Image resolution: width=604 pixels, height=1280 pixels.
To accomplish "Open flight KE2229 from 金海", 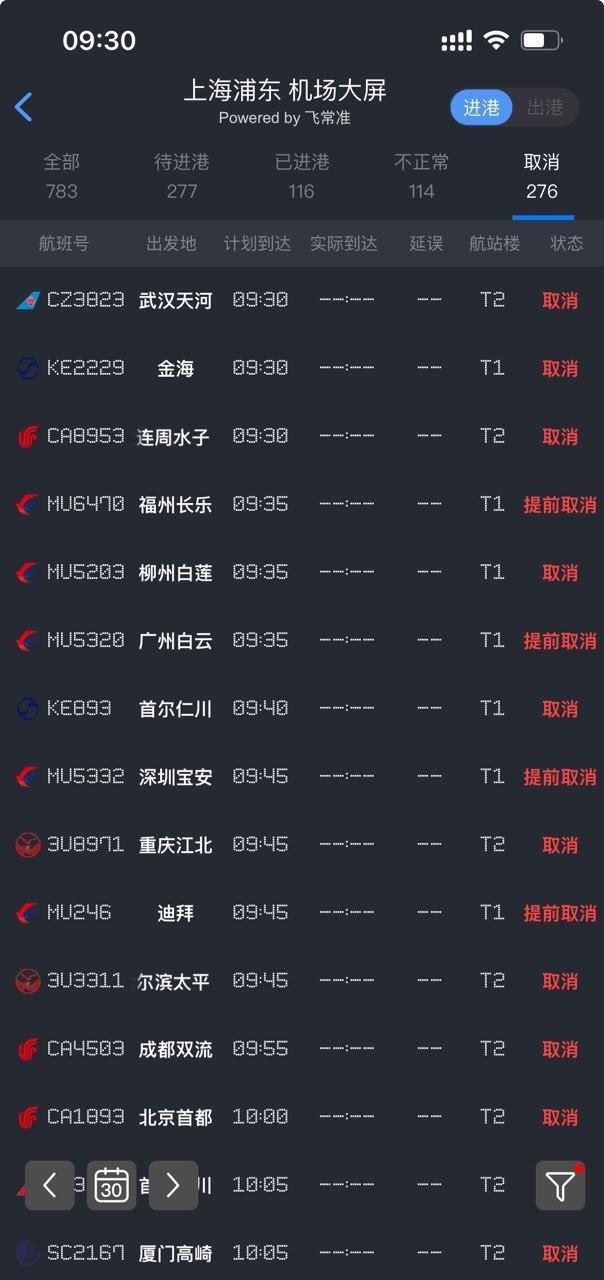I will pyautogui.click(x=300, y=368).
